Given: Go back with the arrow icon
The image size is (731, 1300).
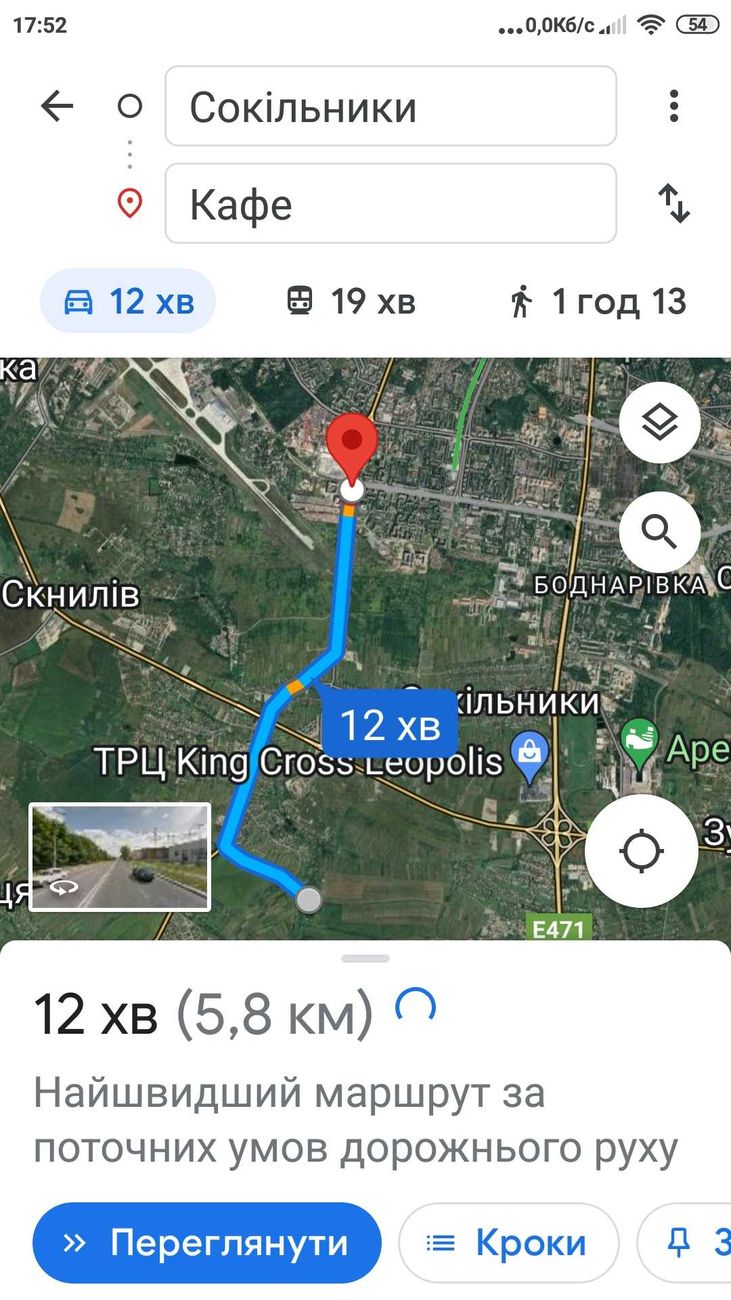Looking at the screenshot, I should [x=57, y=106].
